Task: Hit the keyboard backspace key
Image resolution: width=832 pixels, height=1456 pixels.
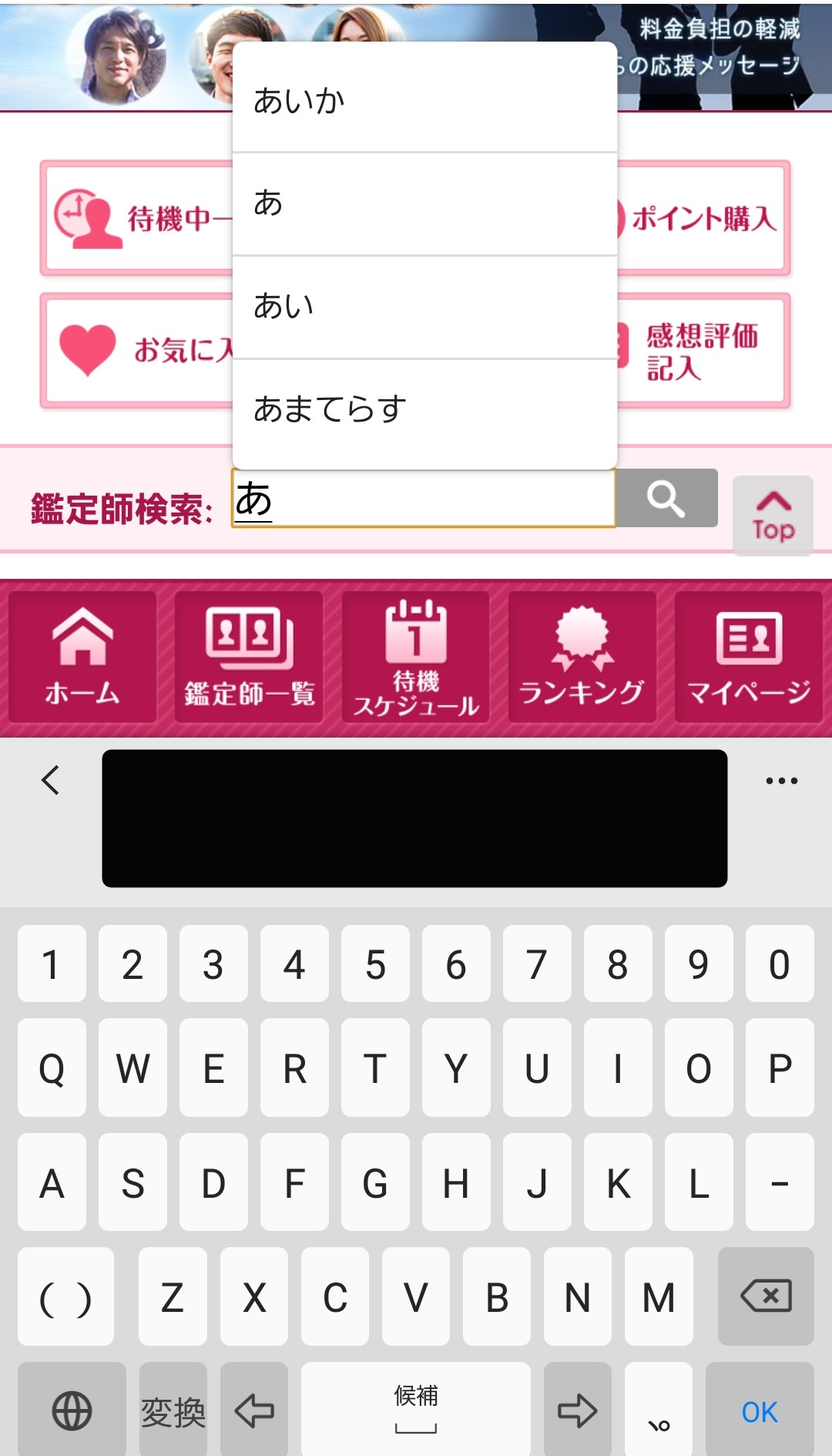Action: pyautogui.click(x=766, y=1296)
